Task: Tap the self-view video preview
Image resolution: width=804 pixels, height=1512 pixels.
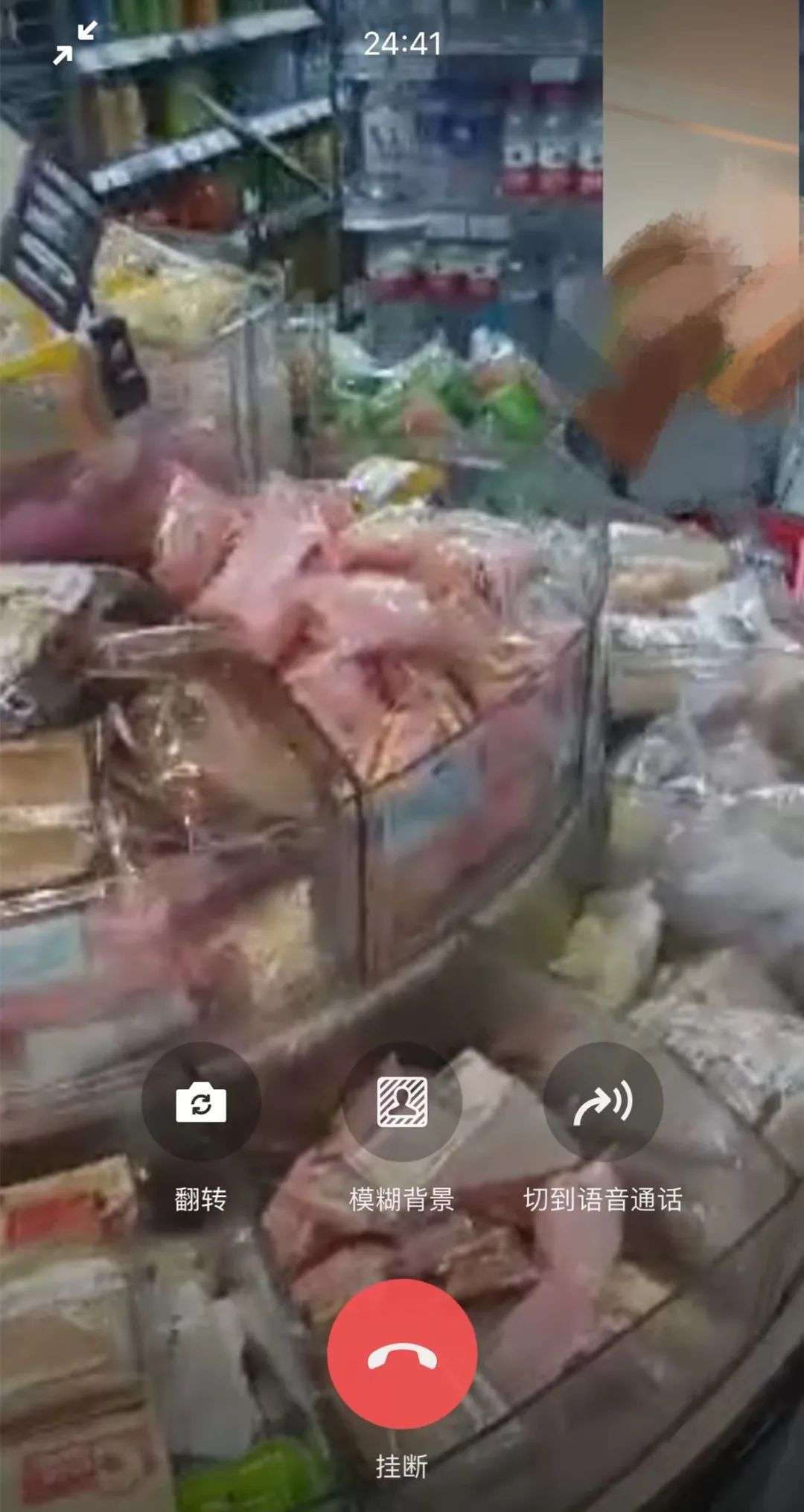Action: [x=703, y=253]
